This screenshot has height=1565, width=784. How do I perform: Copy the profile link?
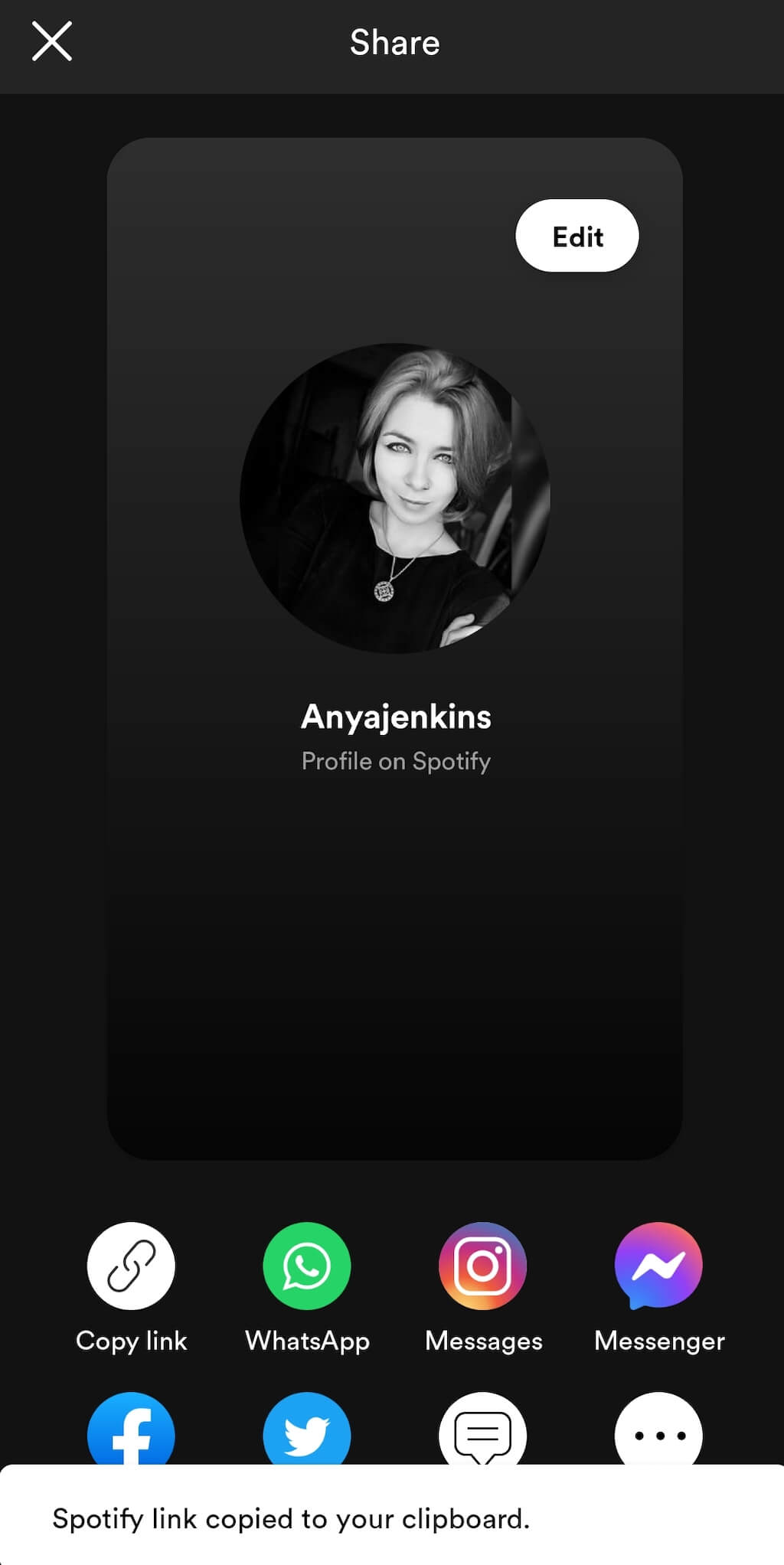(x=131, y=1266)
